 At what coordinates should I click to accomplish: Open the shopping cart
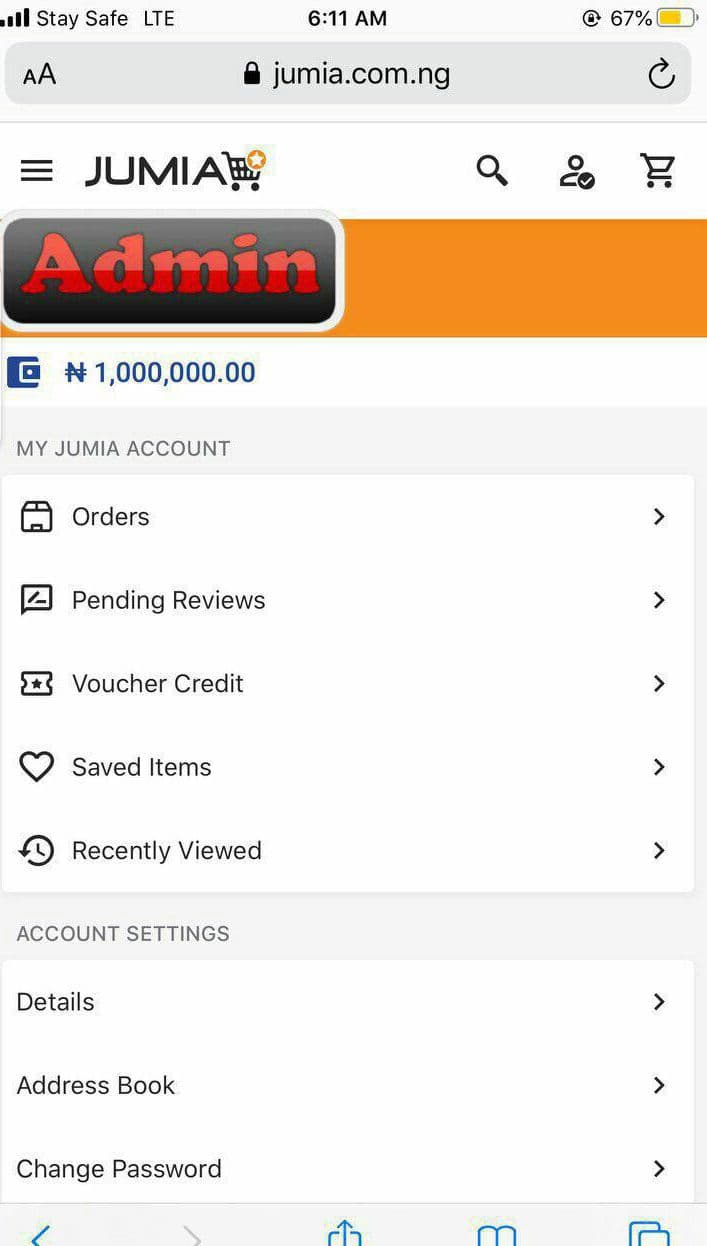tap(658, 171)
